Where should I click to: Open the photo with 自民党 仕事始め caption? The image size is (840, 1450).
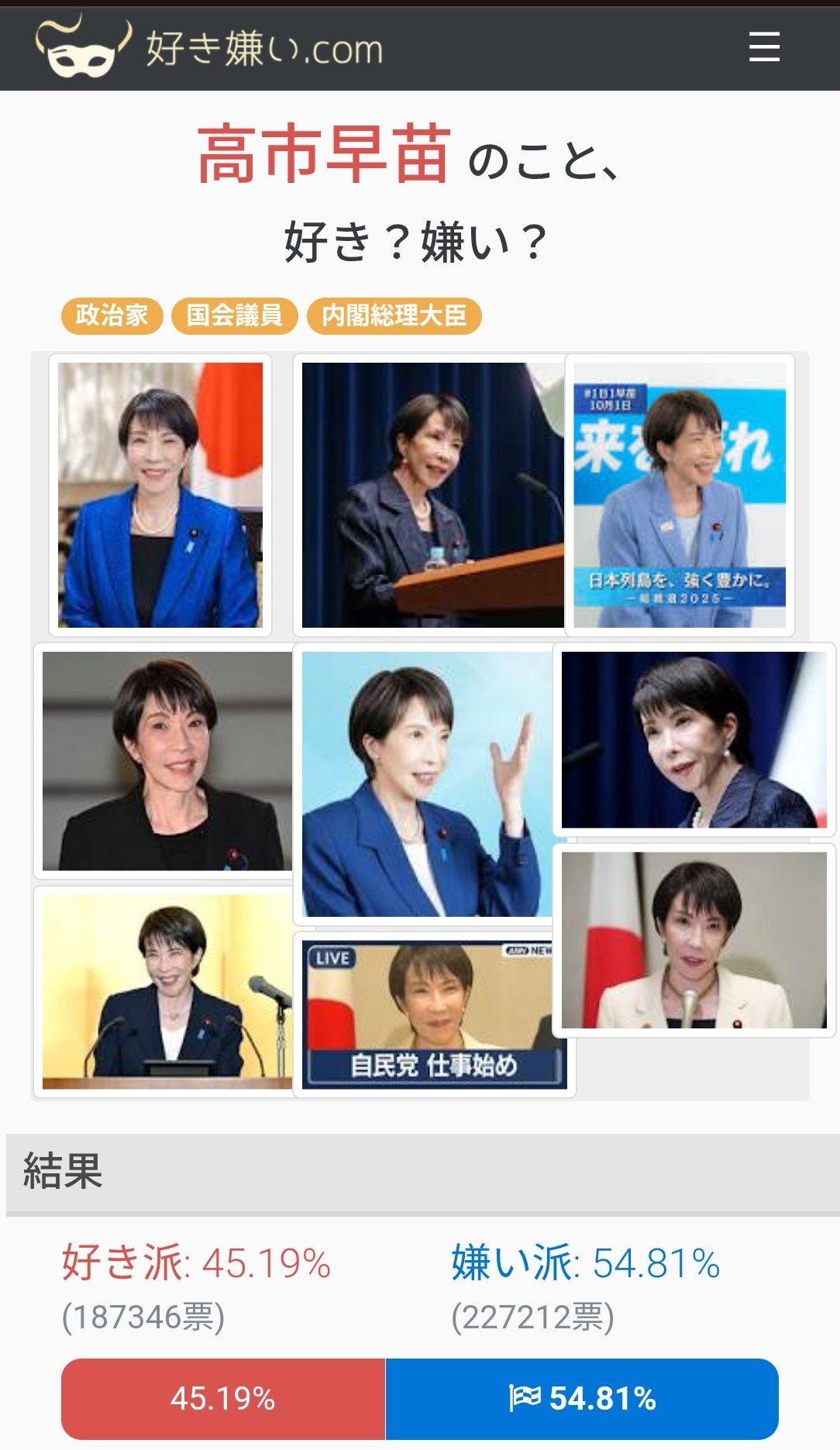[x=434, y=1015]
